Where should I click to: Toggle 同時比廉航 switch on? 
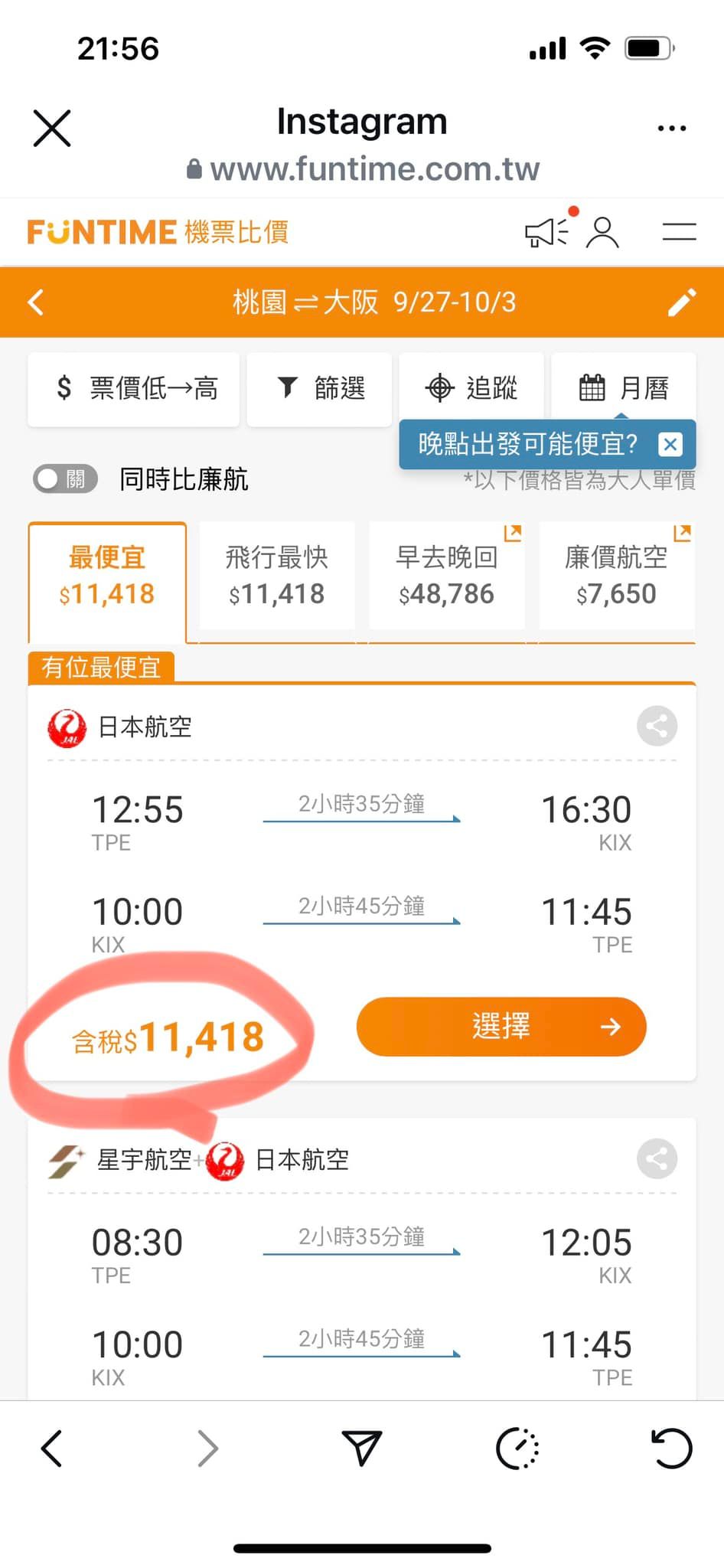[x=65, y=479]
